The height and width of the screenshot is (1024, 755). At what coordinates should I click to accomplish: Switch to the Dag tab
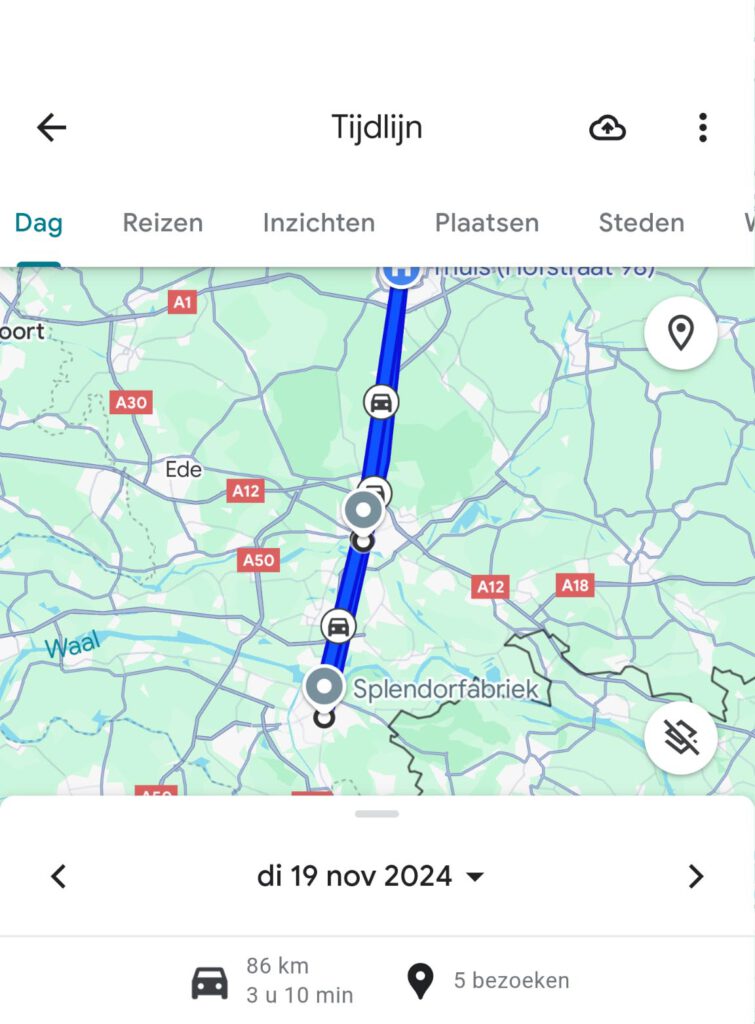[x=38, y=223]
